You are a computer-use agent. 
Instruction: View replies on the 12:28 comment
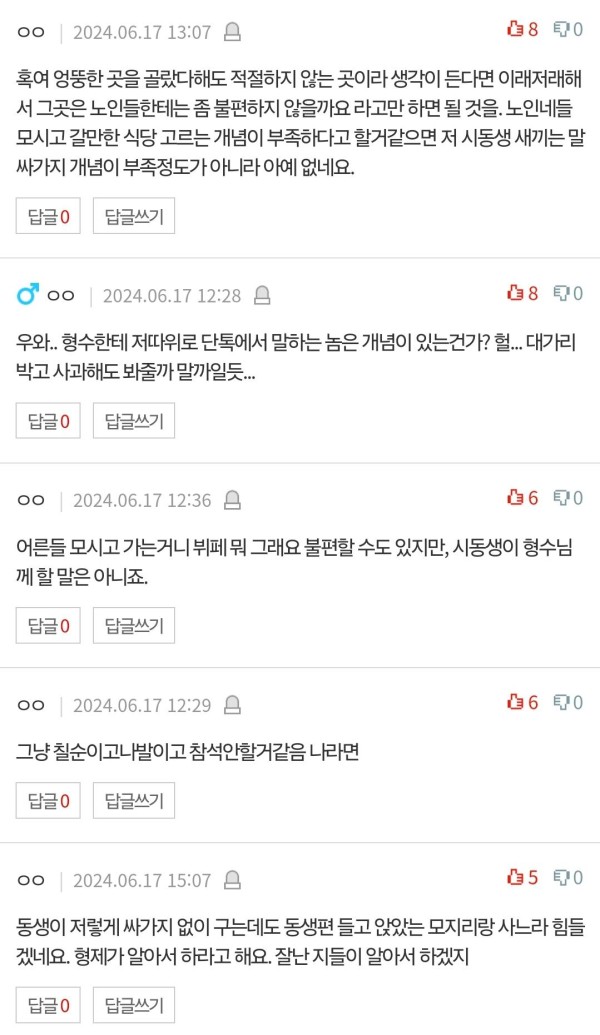(48, 420)
